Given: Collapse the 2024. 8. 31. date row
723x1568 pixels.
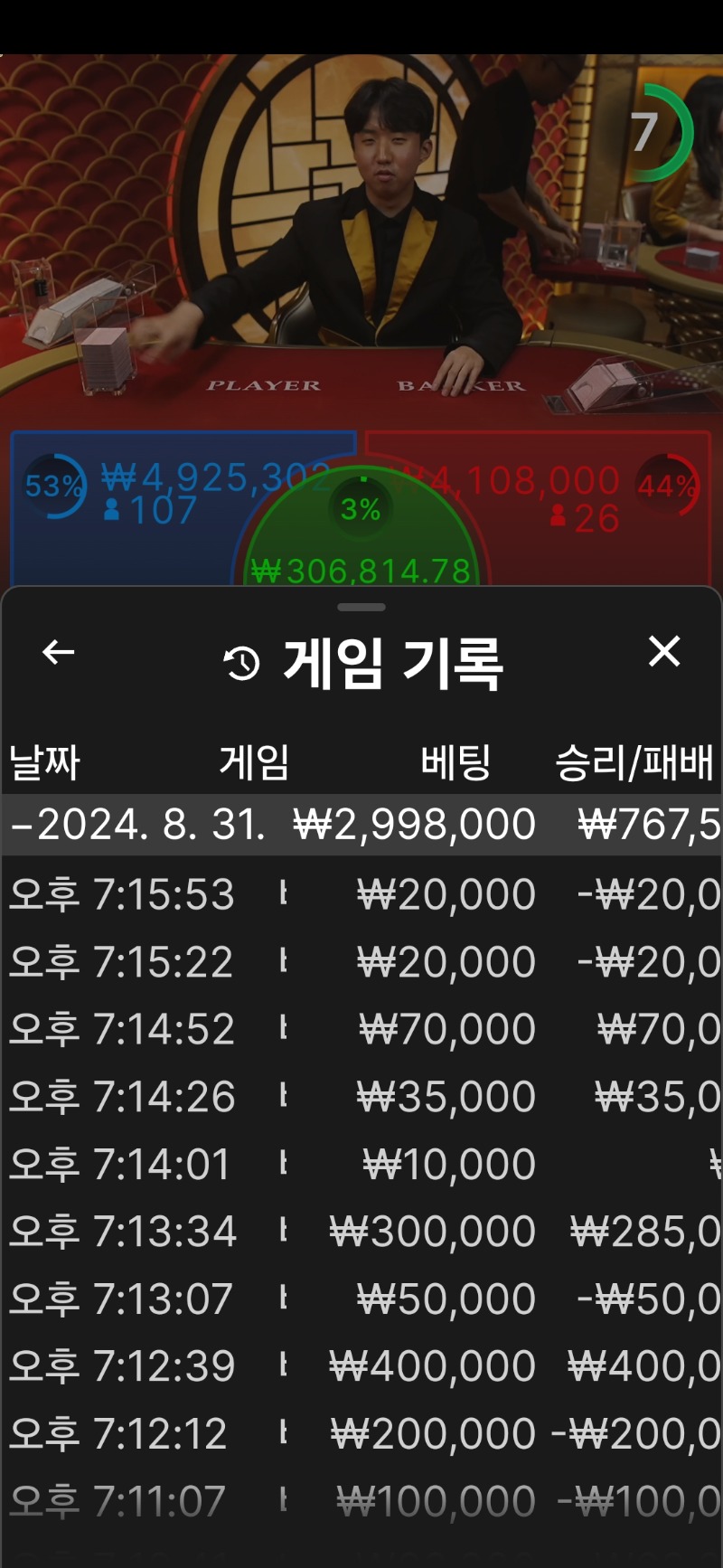Looking at the screenshot, I should [361, 825].
